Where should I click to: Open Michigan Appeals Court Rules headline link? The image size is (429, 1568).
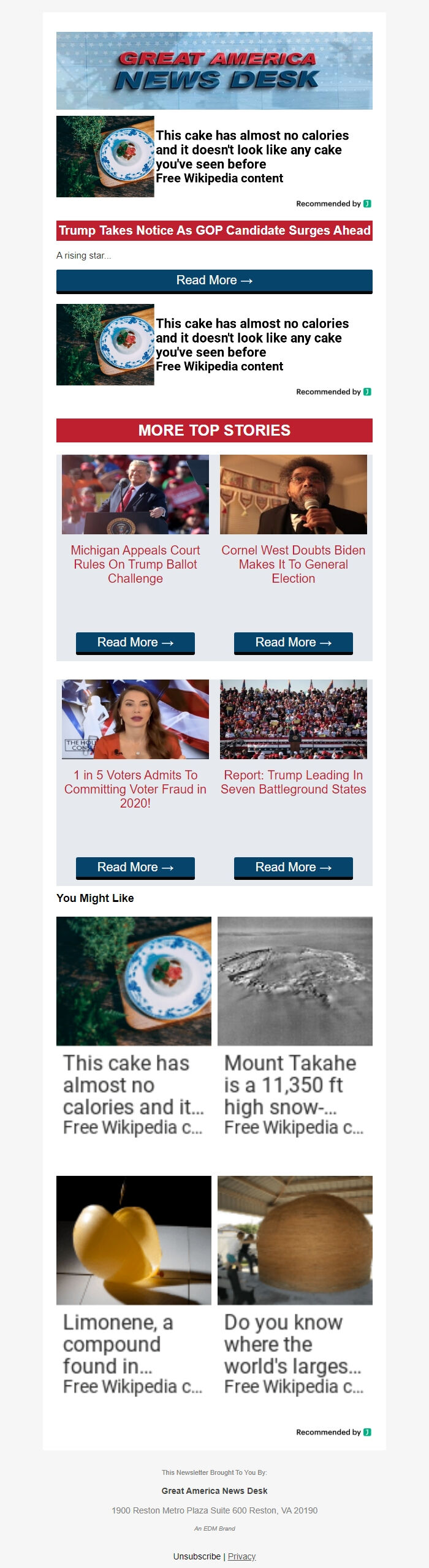(135, 564)
